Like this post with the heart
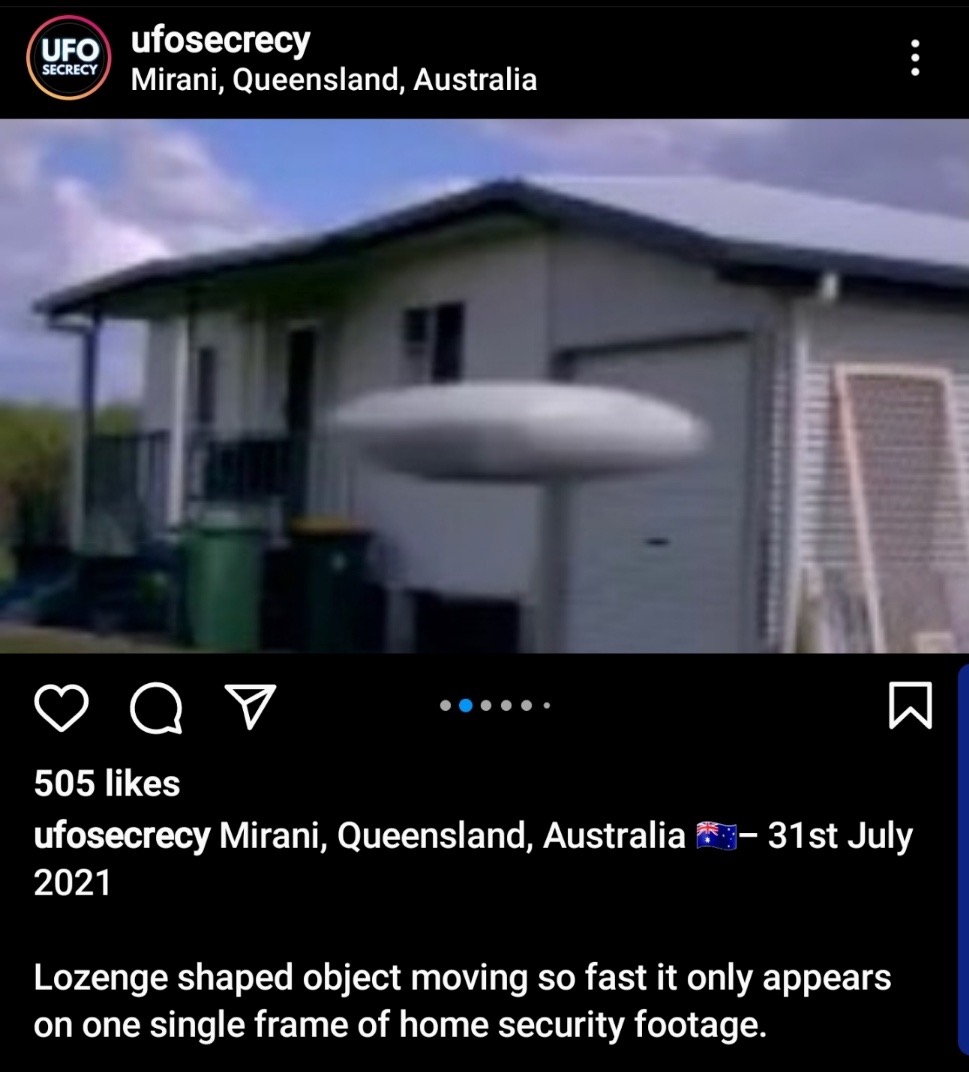This screenshot has width=969, height=1072. pos(62,707)
